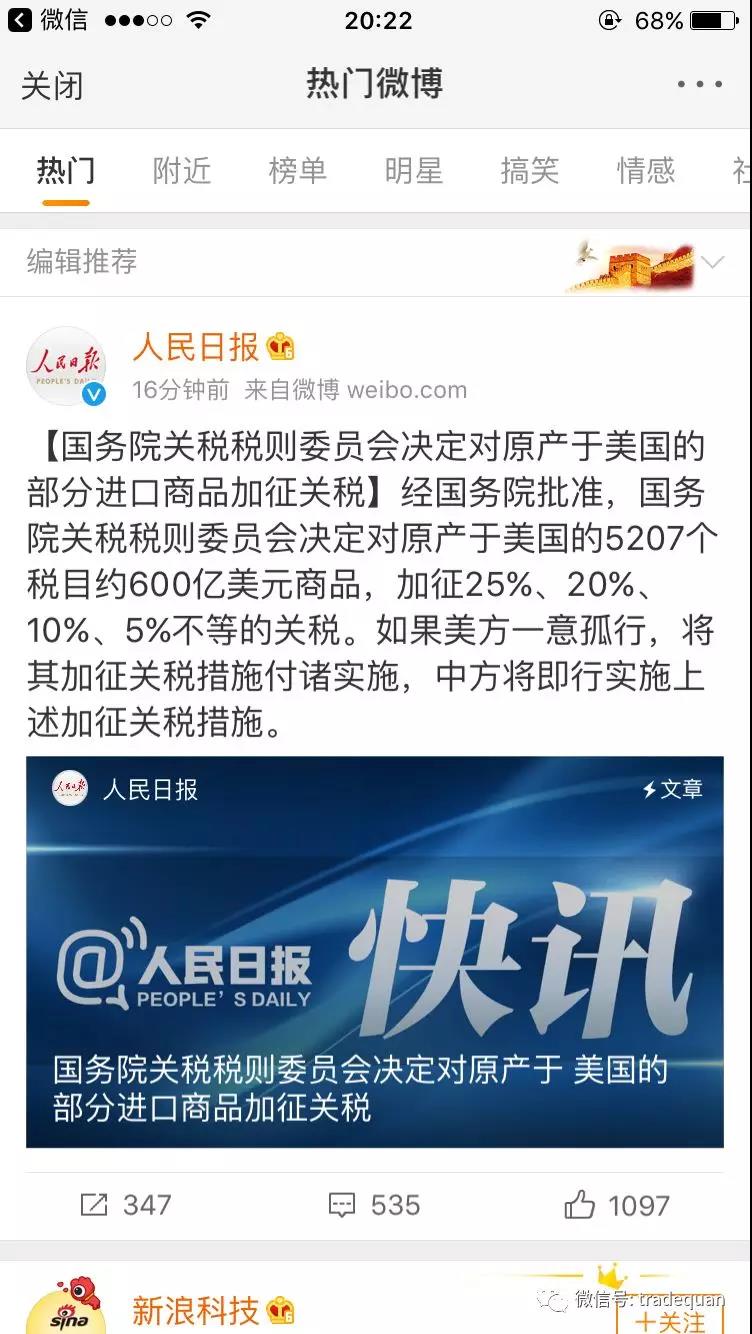Image resolution: width=752 pixels, height=1334 pixels.
Task: Repost the 人民日报 post (347)
Action: coord(125,1205)
